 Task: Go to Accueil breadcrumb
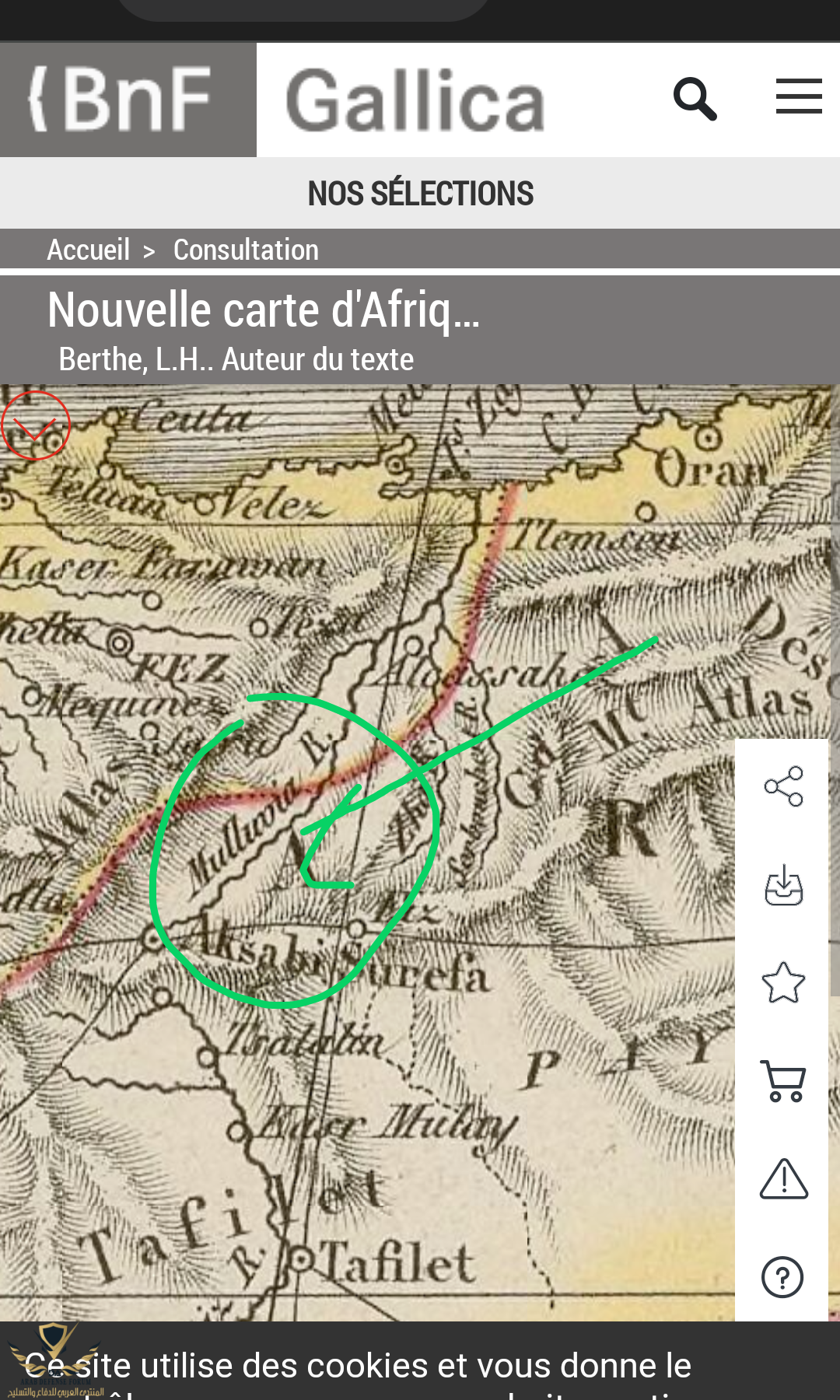[x=89, y=250]
